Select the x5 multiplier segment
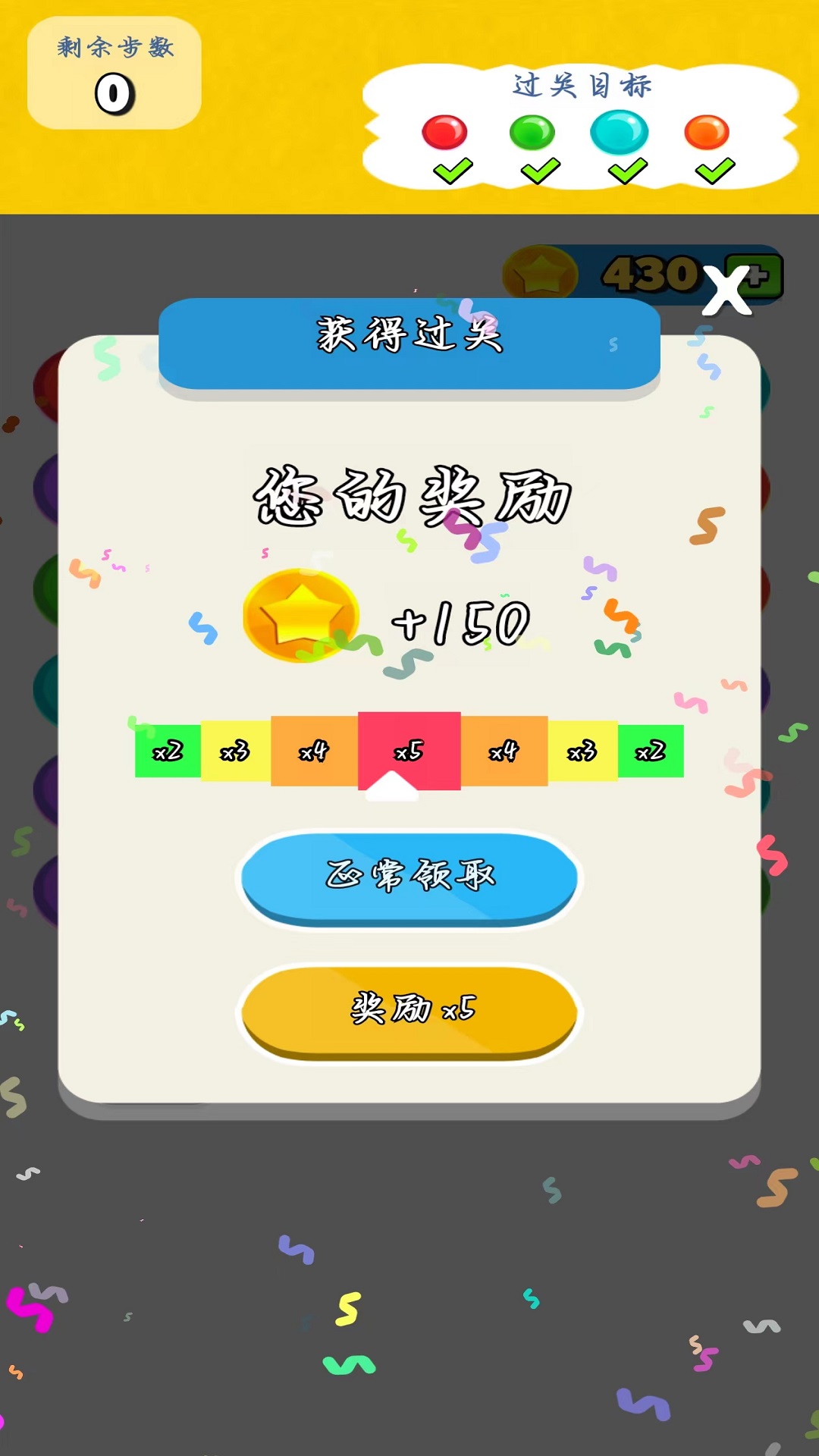The image size is (819, 1456). [408, 751]
